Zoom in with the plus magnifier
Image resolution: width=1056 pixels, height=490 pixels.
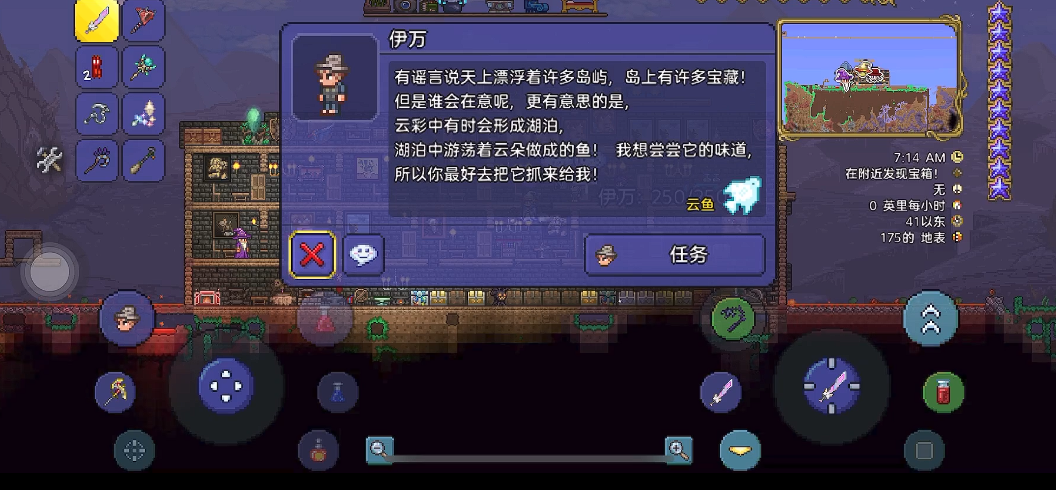click(679, 450)
